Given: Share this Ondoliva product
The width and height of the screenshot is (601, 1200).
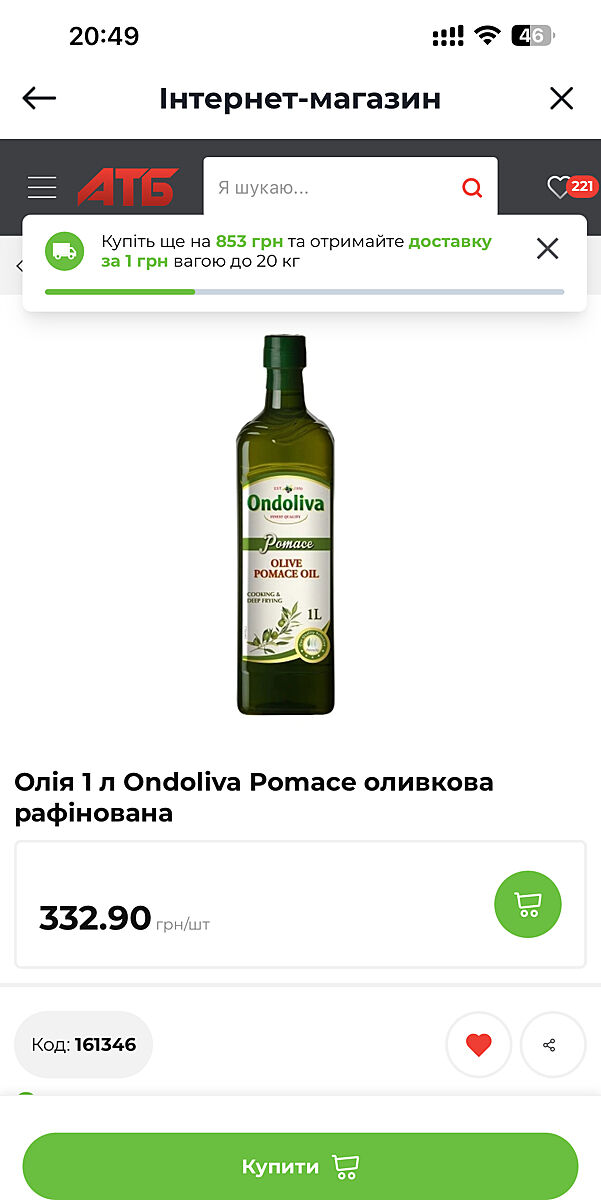Looking at the screenshot, I should click(549, 1045).
